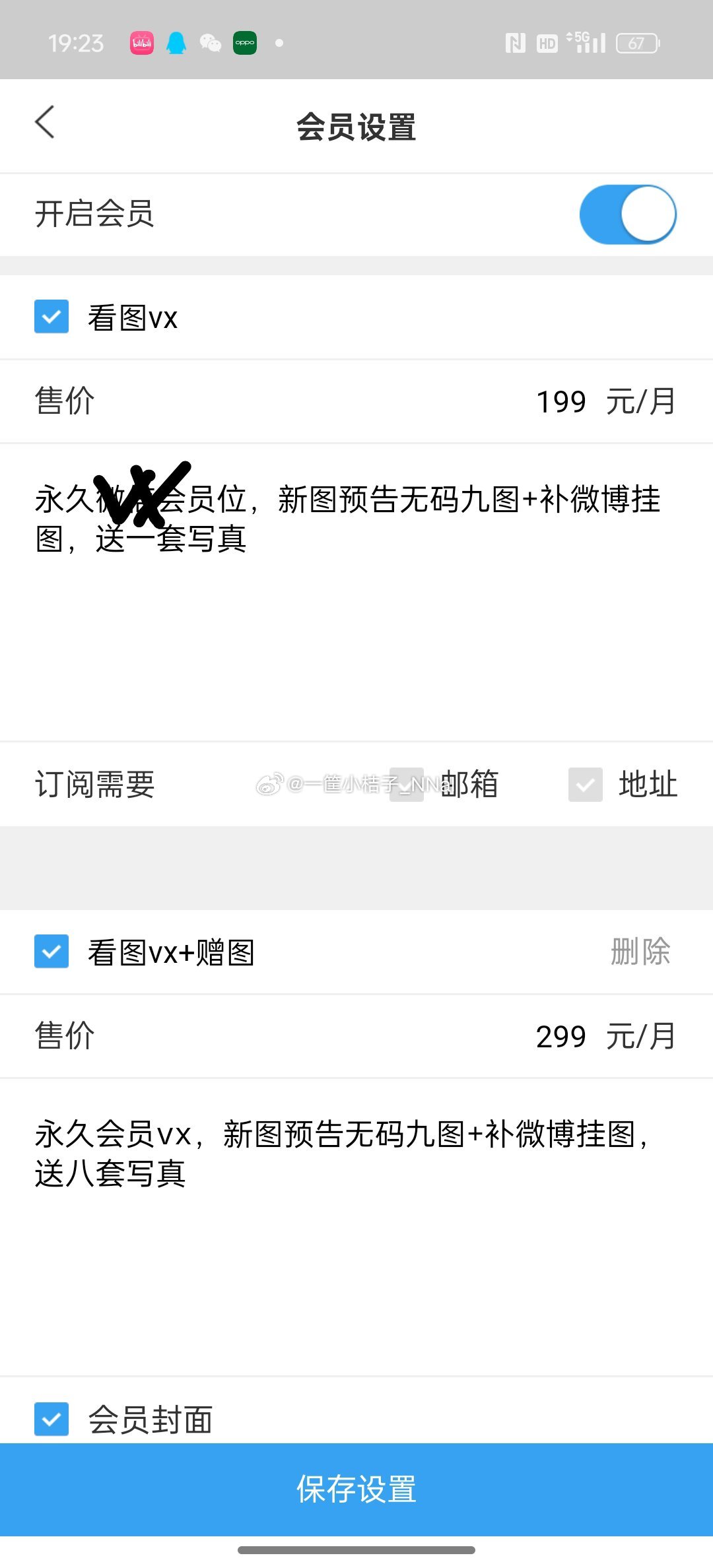Uncheck the 看图vx tier checkbox
This screenshot has width=713, height=1568.
click(x=51, y=317)
